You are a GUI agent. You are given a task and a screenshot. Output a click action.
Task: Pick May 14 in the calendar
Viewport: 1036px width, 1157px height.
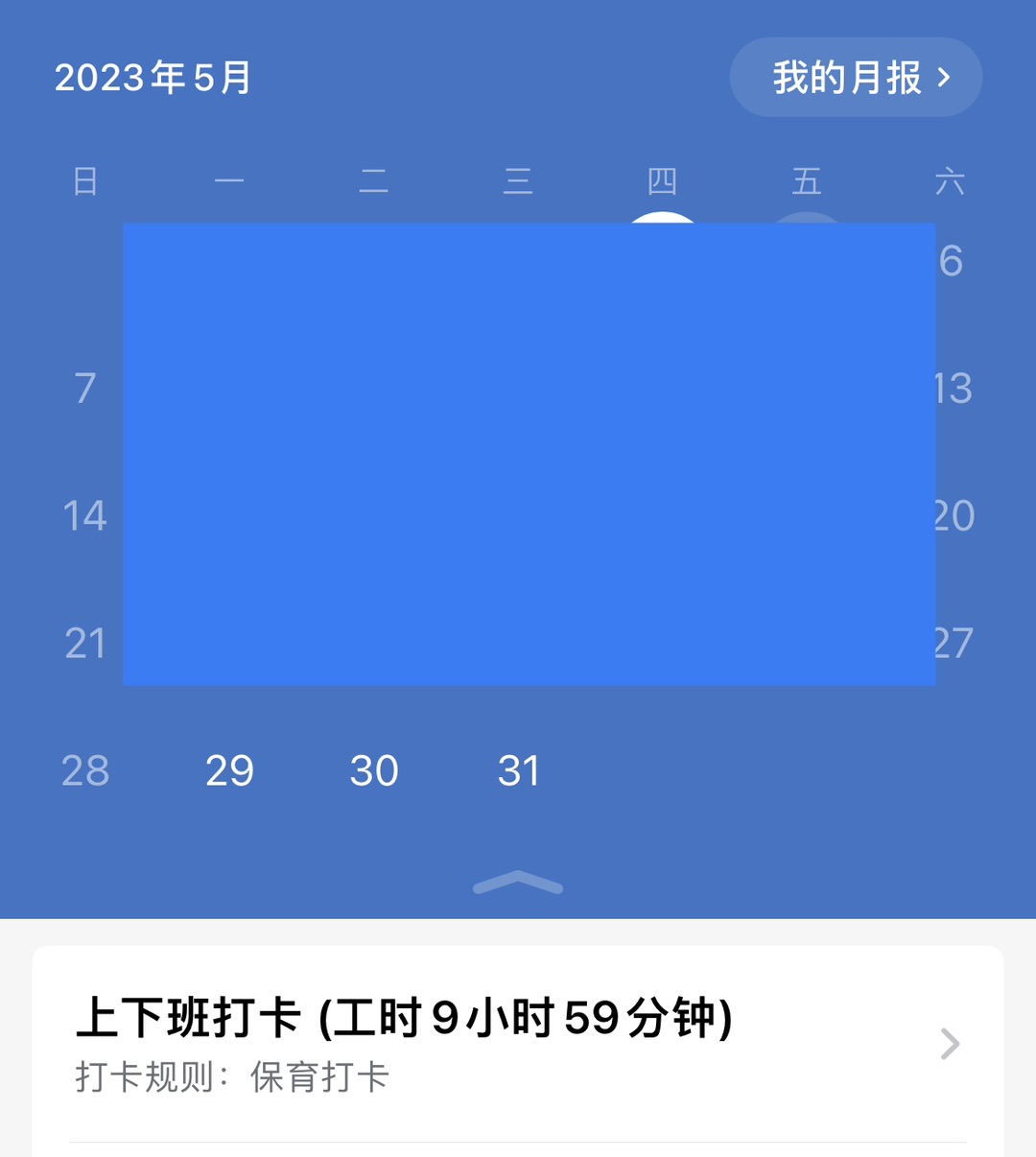pyautogui.click(x=85, y=516)
